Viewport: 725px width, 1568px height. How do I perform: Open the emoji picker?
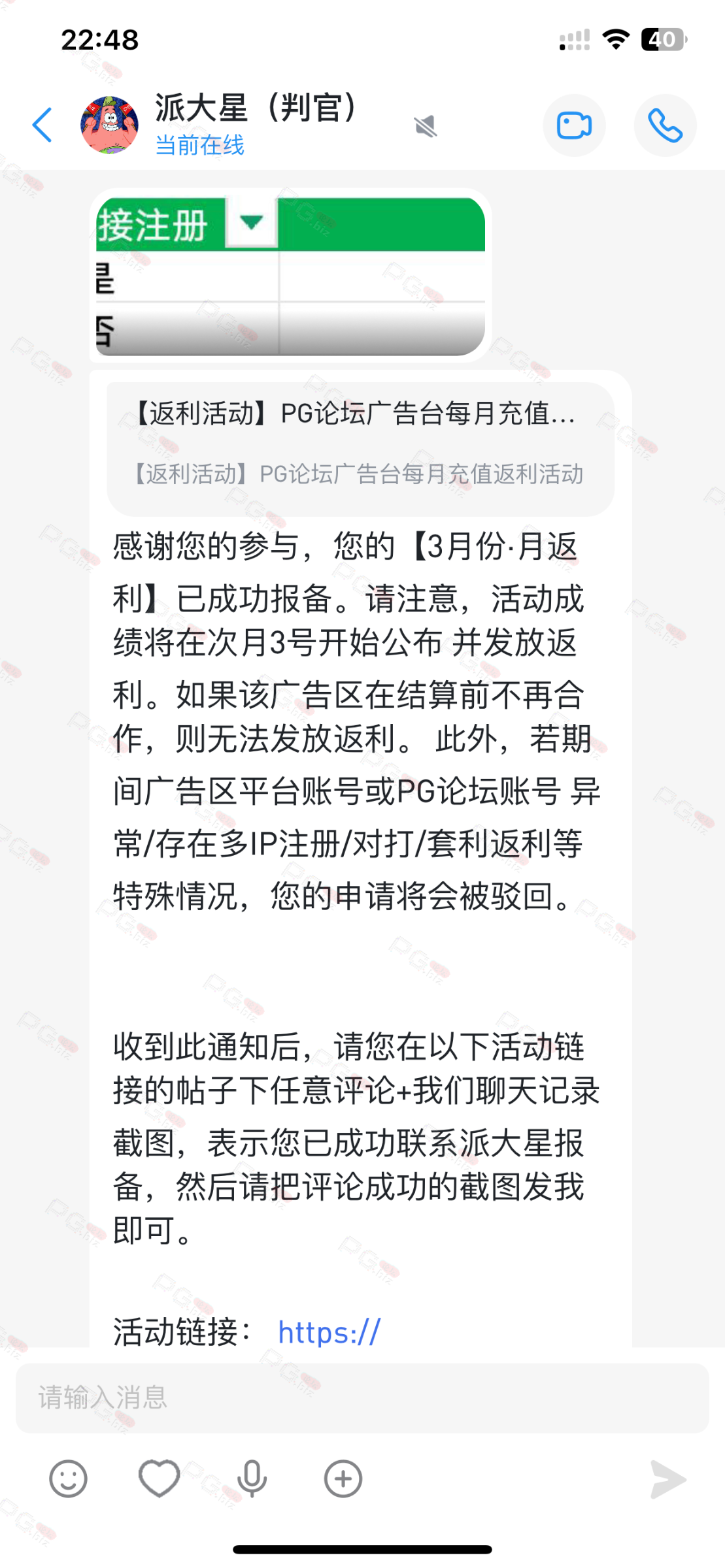click(68, 1478)
